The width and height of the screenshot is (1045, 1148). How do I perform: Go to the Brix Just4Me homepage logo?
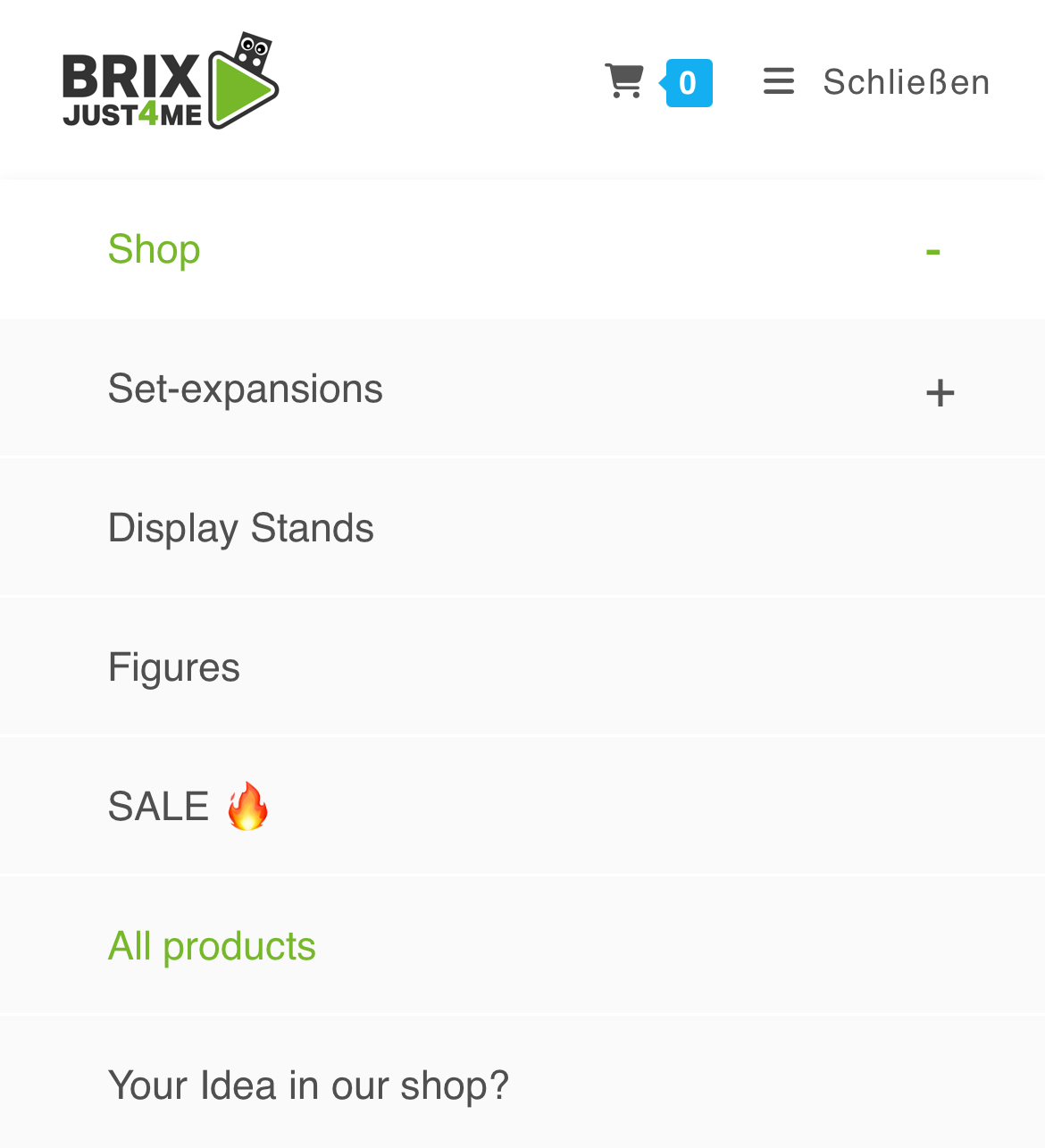coord(171,82)
